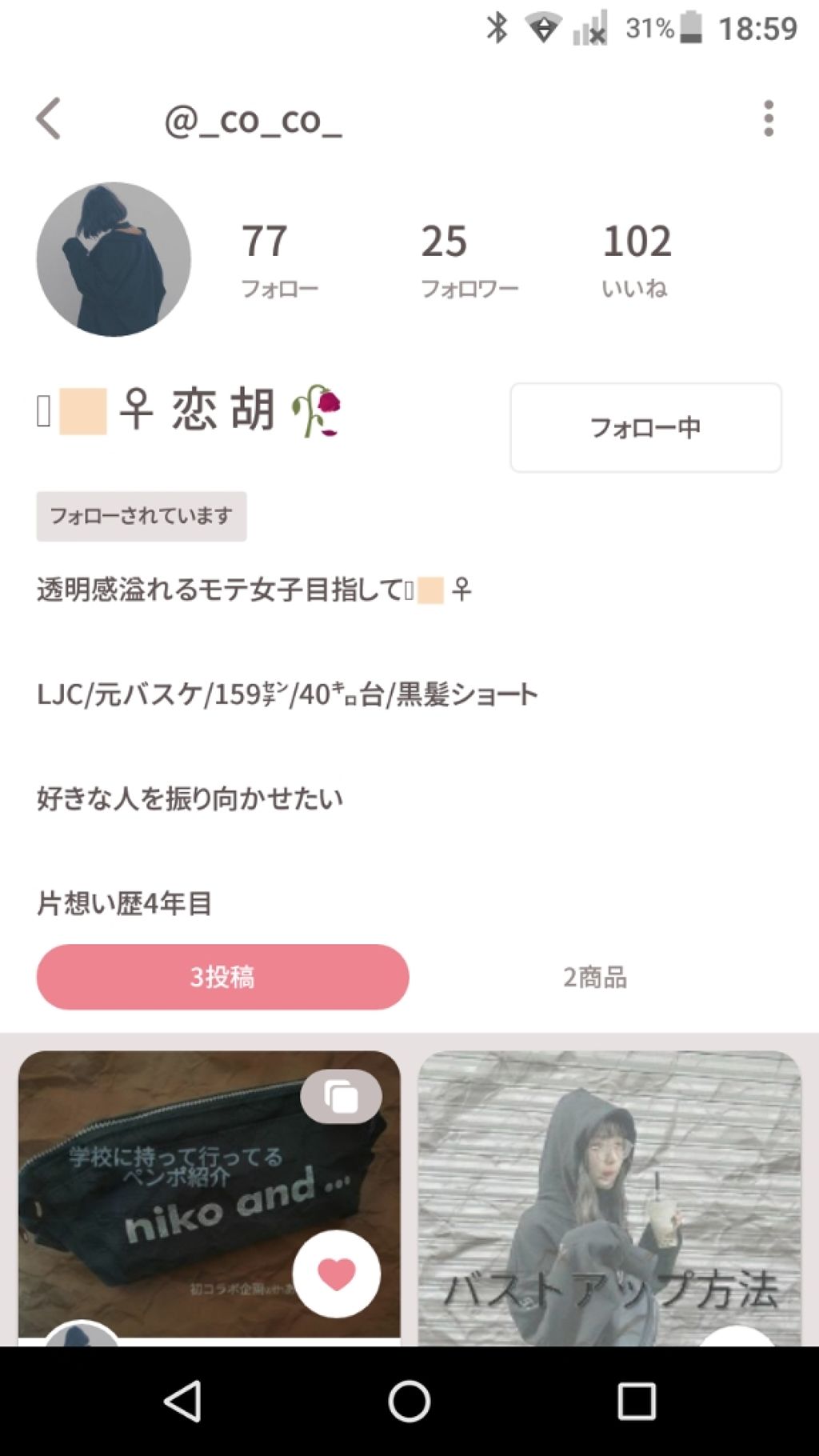Switch to the 2商品 tab
This screenshot has height=1456, width=819.
point(594,977)
